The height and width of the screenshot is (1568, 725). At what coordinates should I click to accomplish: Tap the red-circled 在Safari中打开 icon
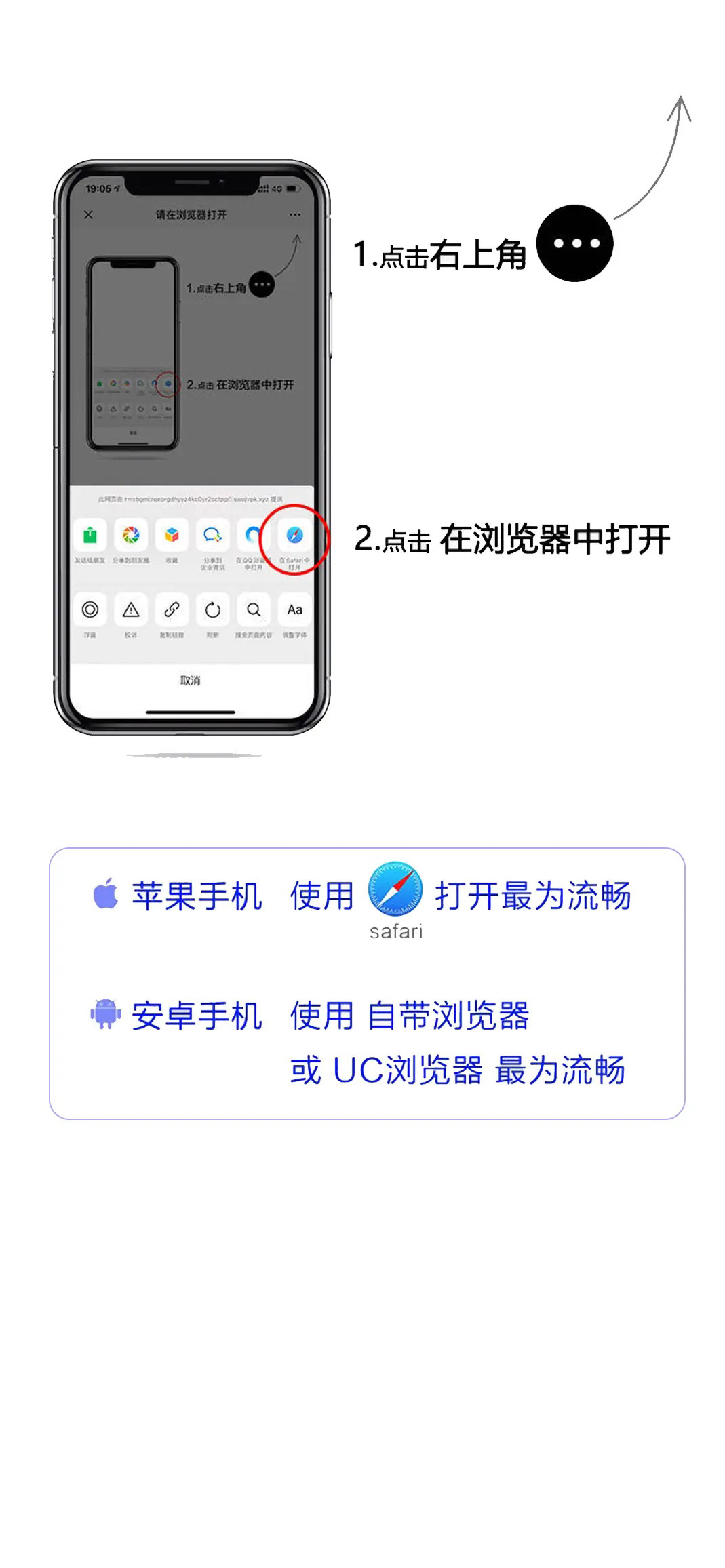tap(294, 536)
